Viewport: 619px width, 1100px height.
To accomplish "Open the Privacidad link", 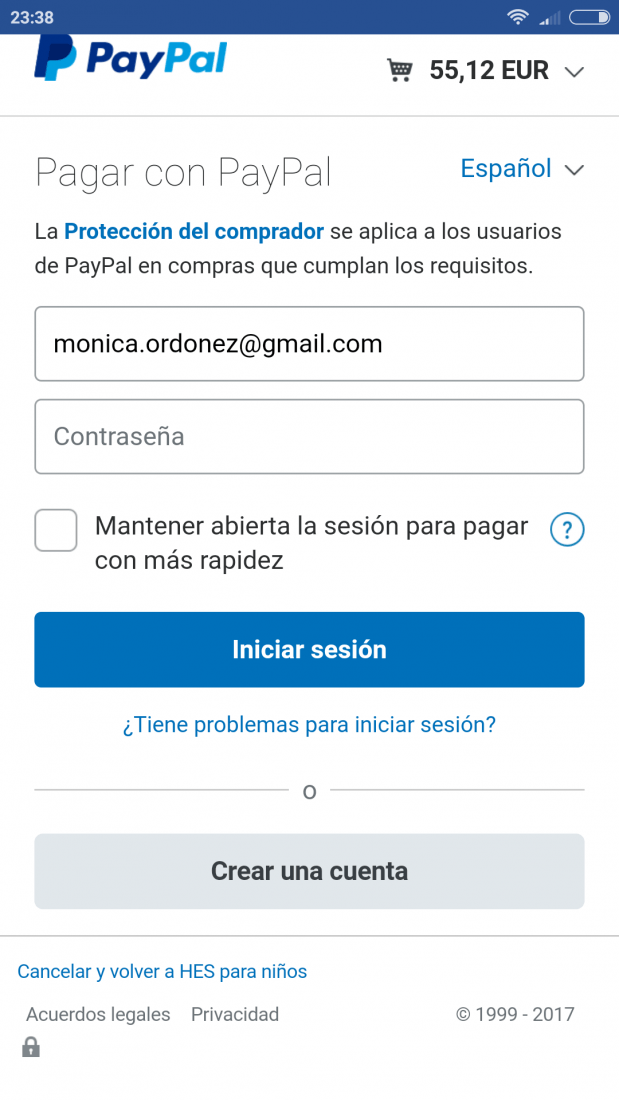I will click(235, 1014).
